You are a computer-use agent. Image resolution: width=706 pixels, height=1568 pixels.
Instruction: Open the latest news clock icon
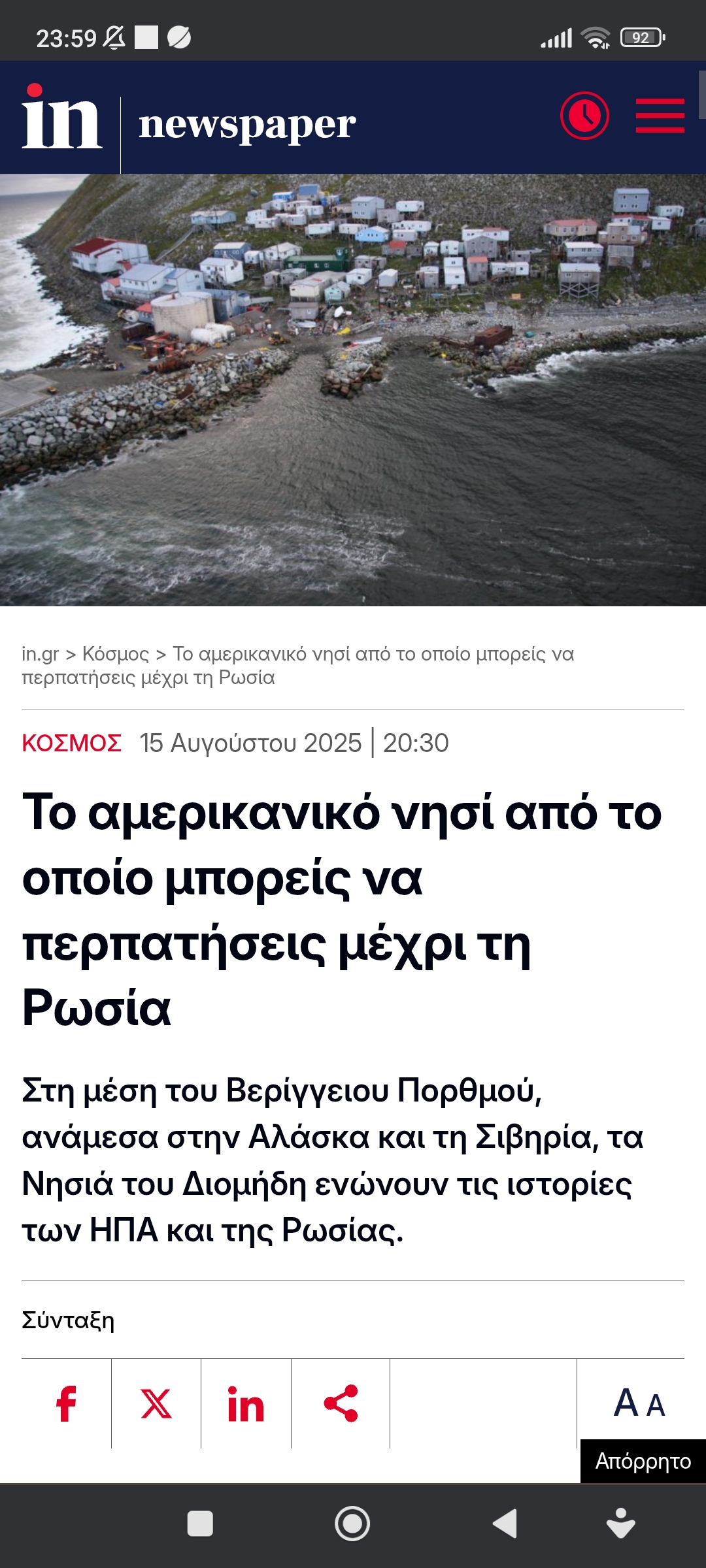pos(584,116)
